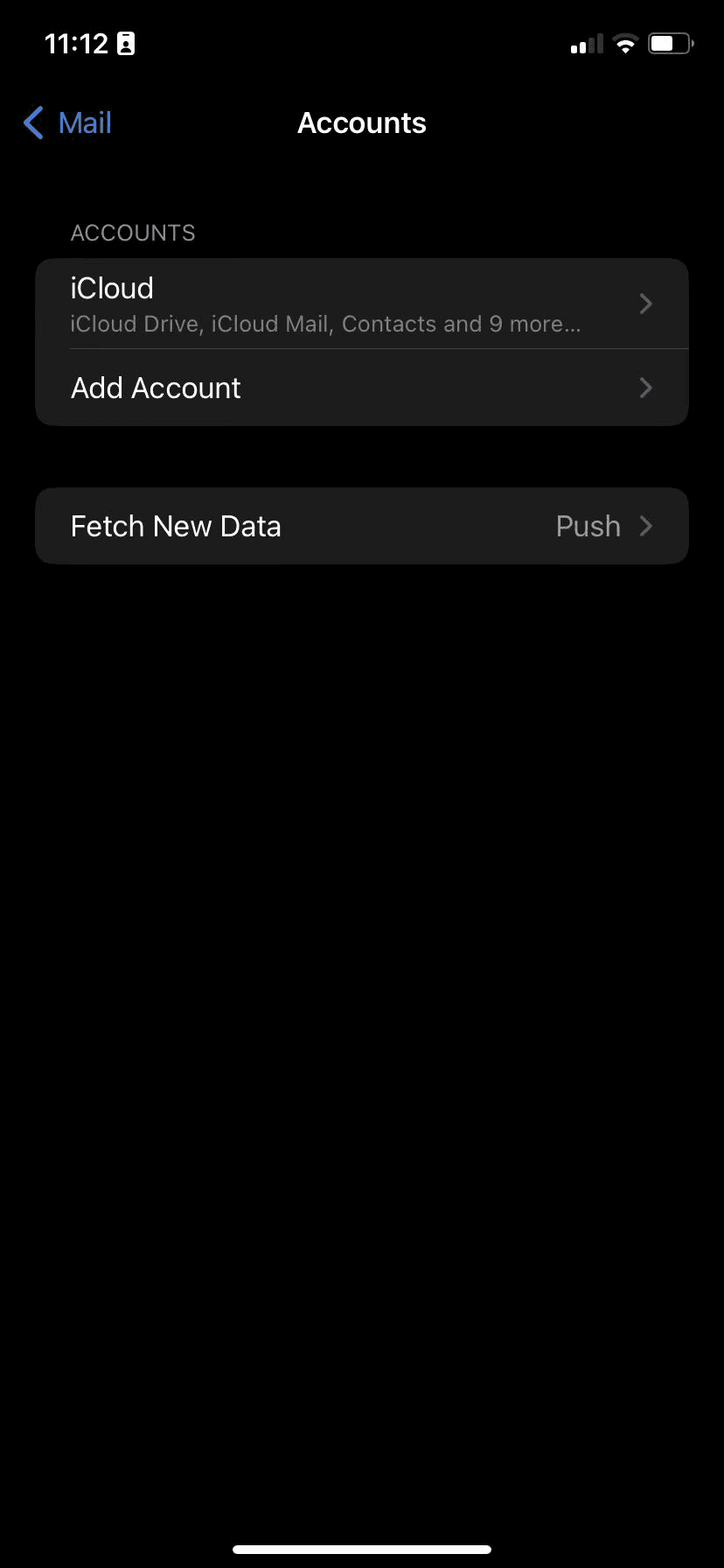Open the iCloud account row
This screenshot has height=1568, width=724.
pyautogui.click(x=361, y=304)
